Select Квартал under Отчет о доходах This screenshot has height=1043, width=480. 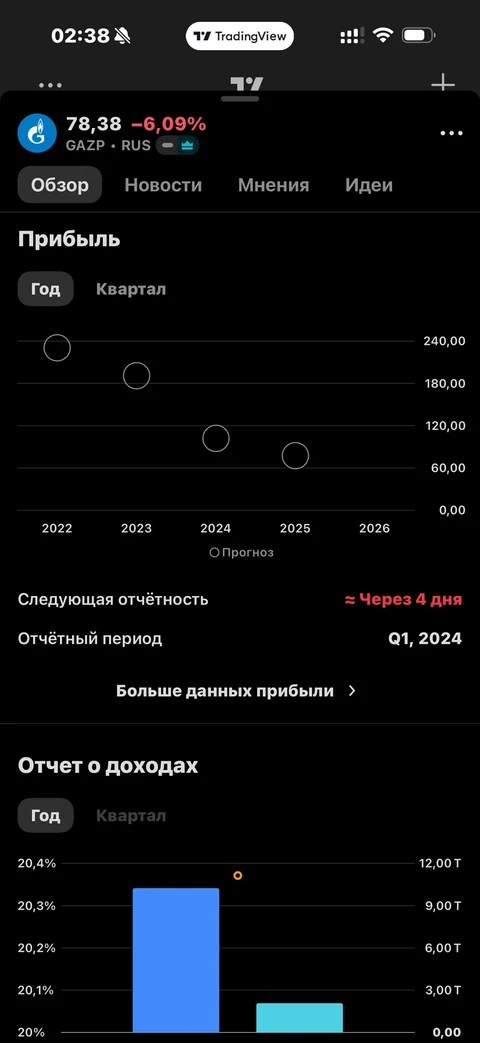[x=131, y=816]
